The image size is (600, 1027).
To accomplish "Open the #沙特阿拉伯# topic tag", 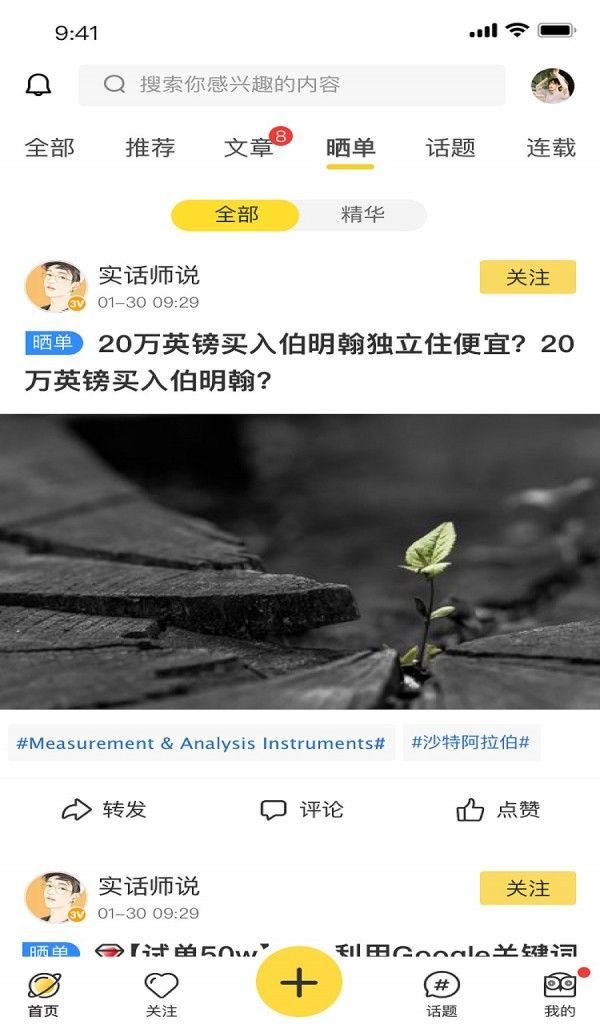I will [470, 743].
